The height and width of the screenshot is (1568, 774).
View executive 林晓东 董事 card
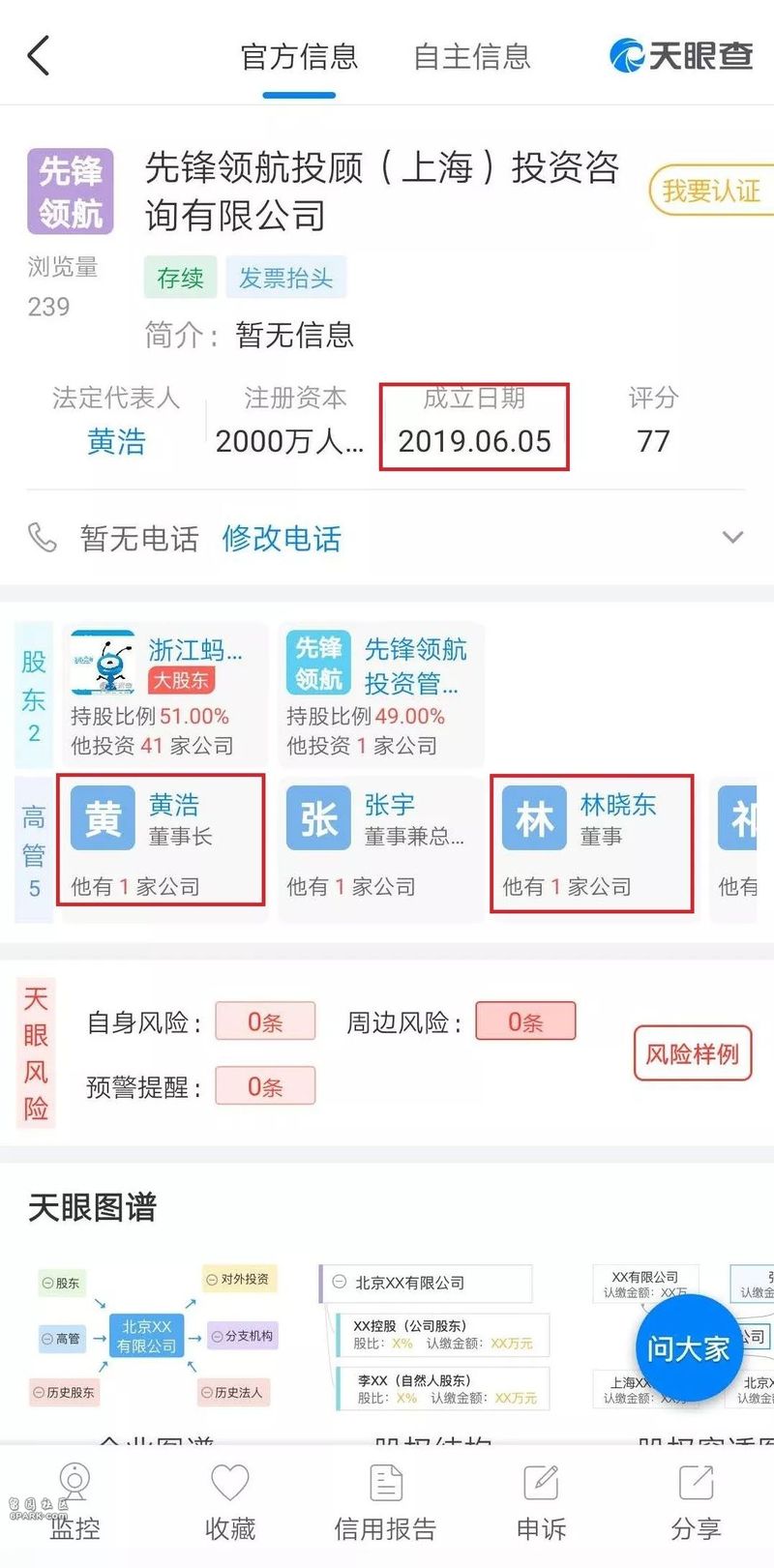tap(591, 841)
